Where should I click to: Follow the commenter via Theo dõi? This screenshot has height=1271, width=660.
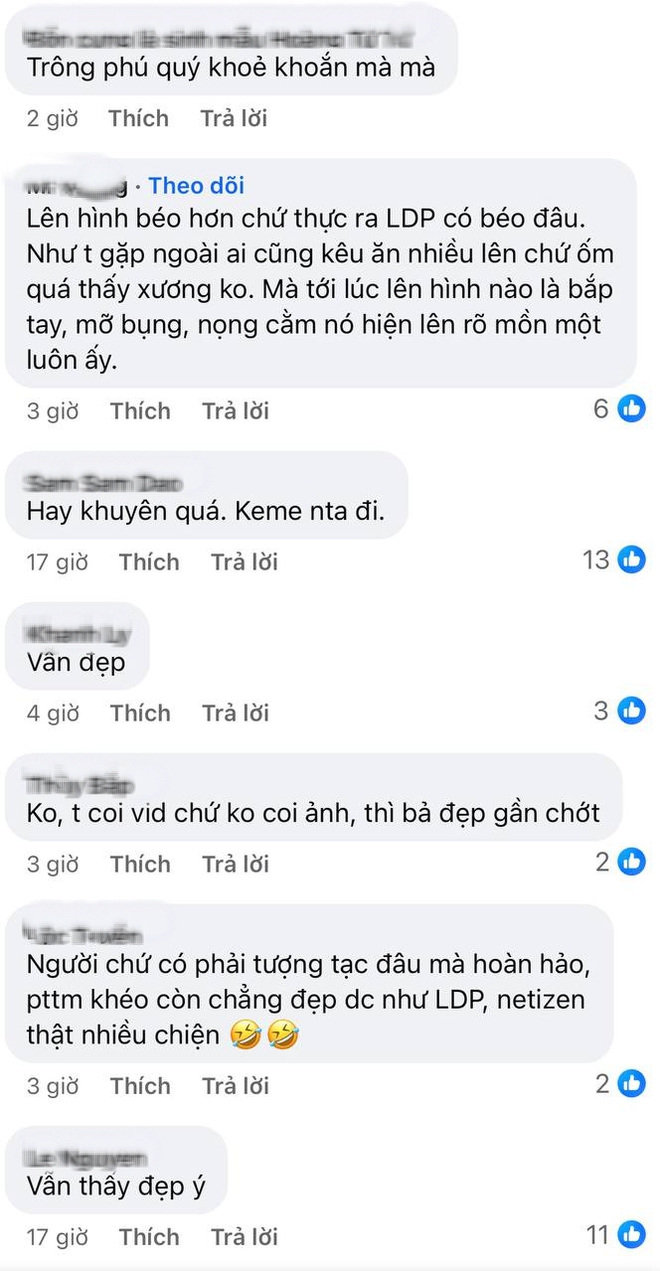pyautogui.click(x=196, y=186)
